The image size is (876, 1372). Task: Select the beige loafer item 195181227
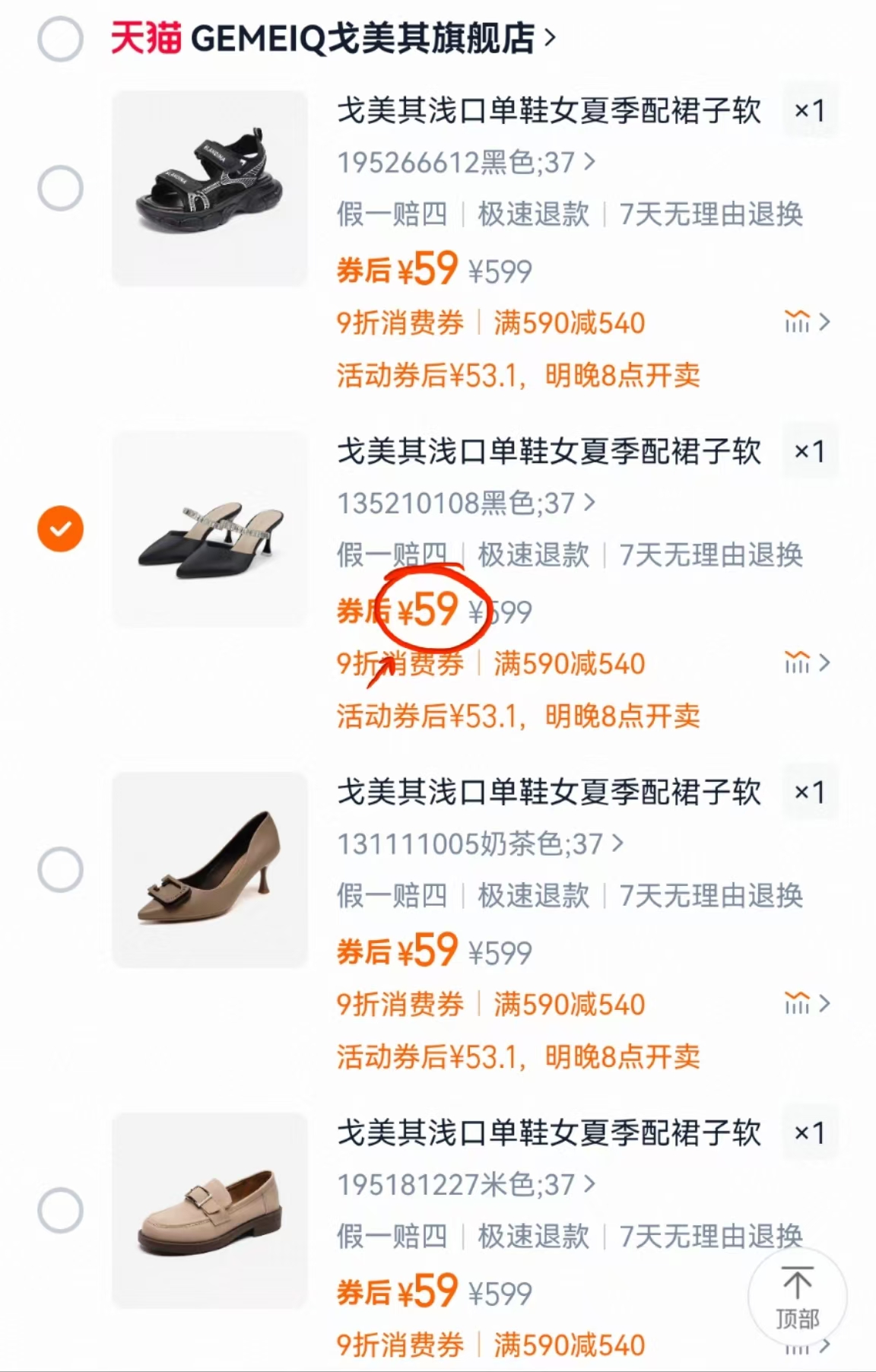tap(60, 1210)
